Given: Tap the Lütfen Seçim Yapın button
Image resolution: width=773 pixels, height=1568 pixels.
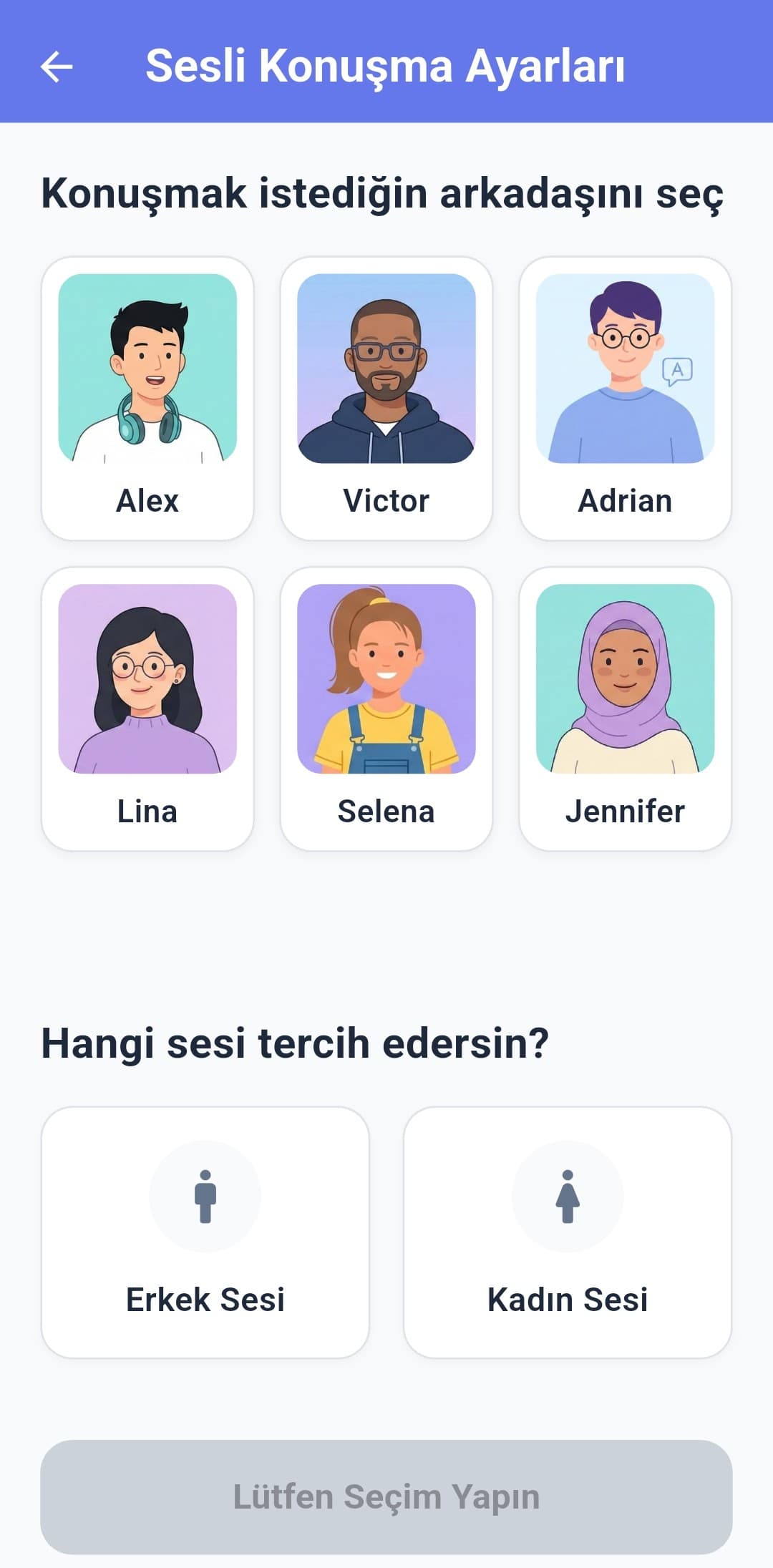Looking at the screenshot, I should 386,1496.
